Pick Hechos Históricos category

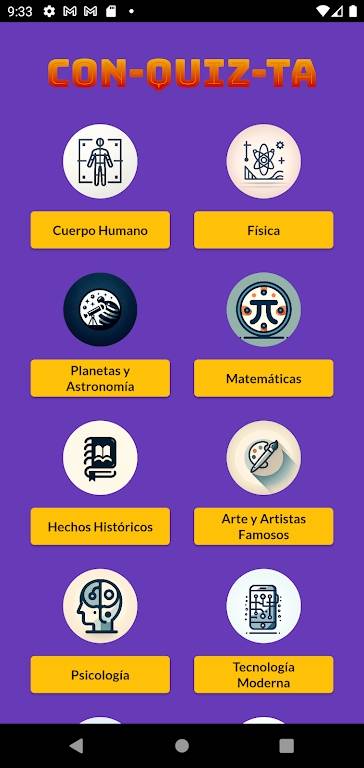pos(100,526)
